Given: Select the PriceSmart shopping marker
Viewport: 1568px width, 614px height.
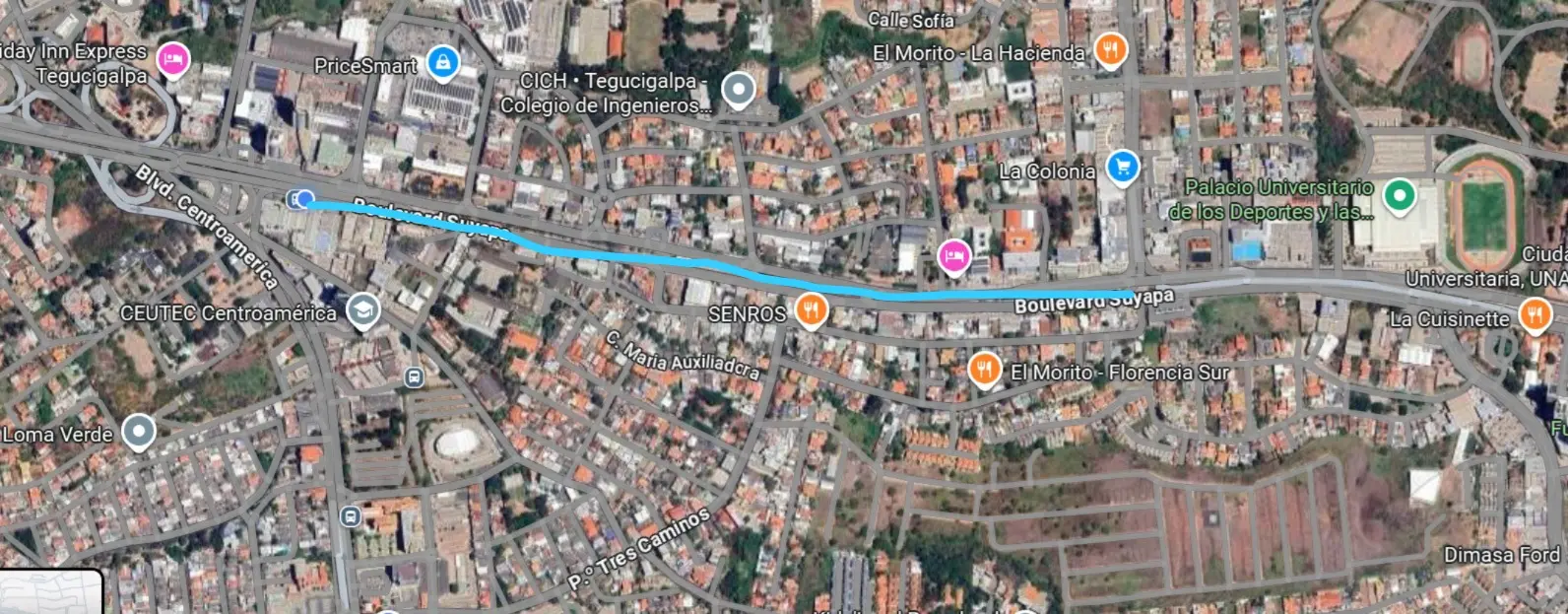Looking at the screenshot, I should click(443, 63).
